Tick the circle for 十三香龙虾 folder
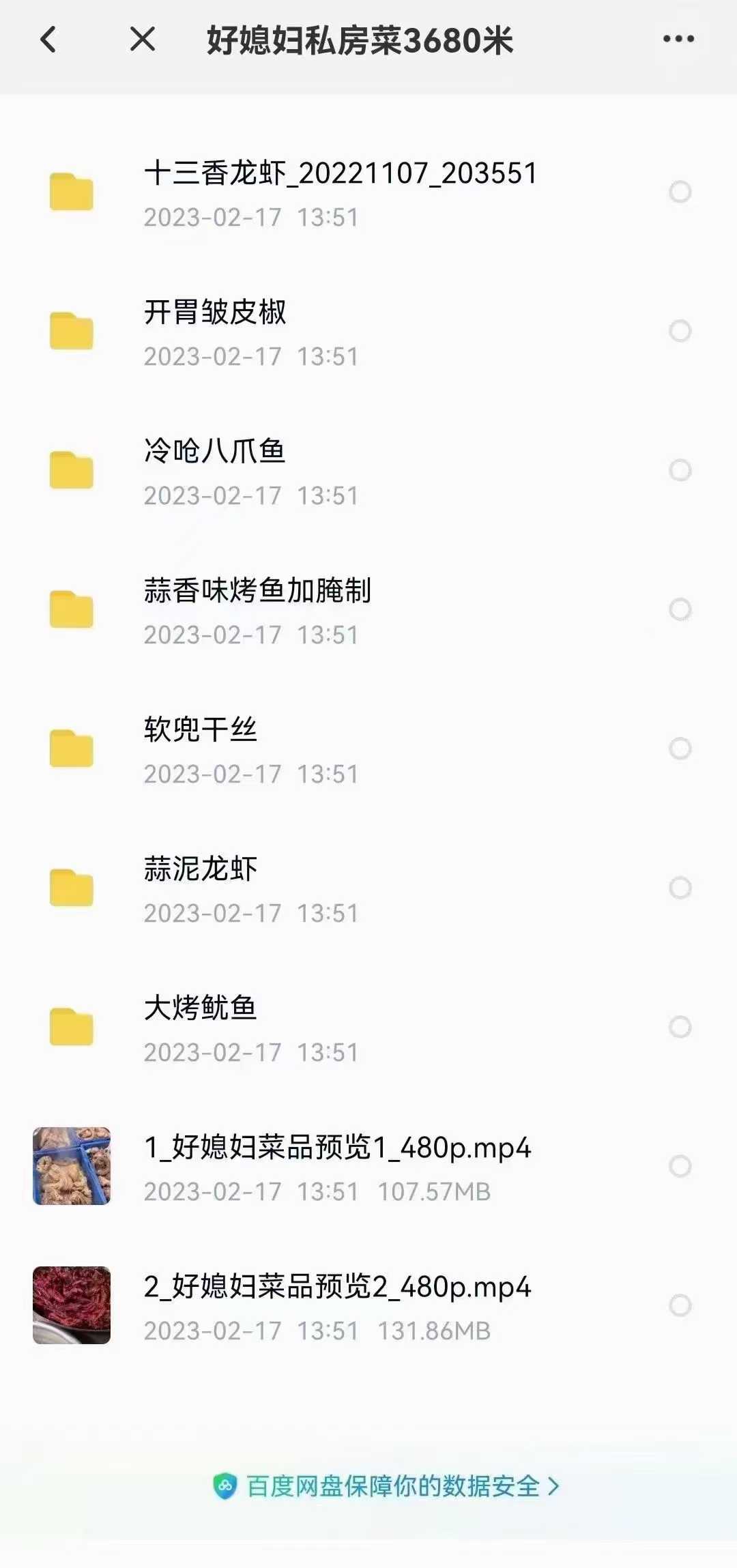This screenshot has height=1568, width=737. pos(680,192)
